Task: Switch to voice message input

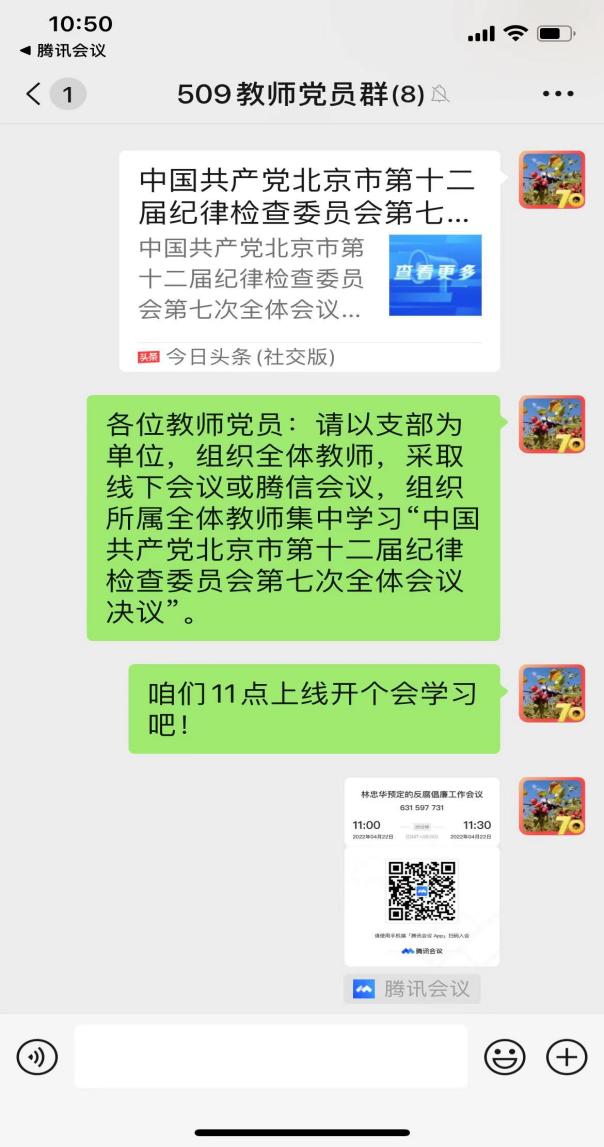Action: click(37, 1056)
